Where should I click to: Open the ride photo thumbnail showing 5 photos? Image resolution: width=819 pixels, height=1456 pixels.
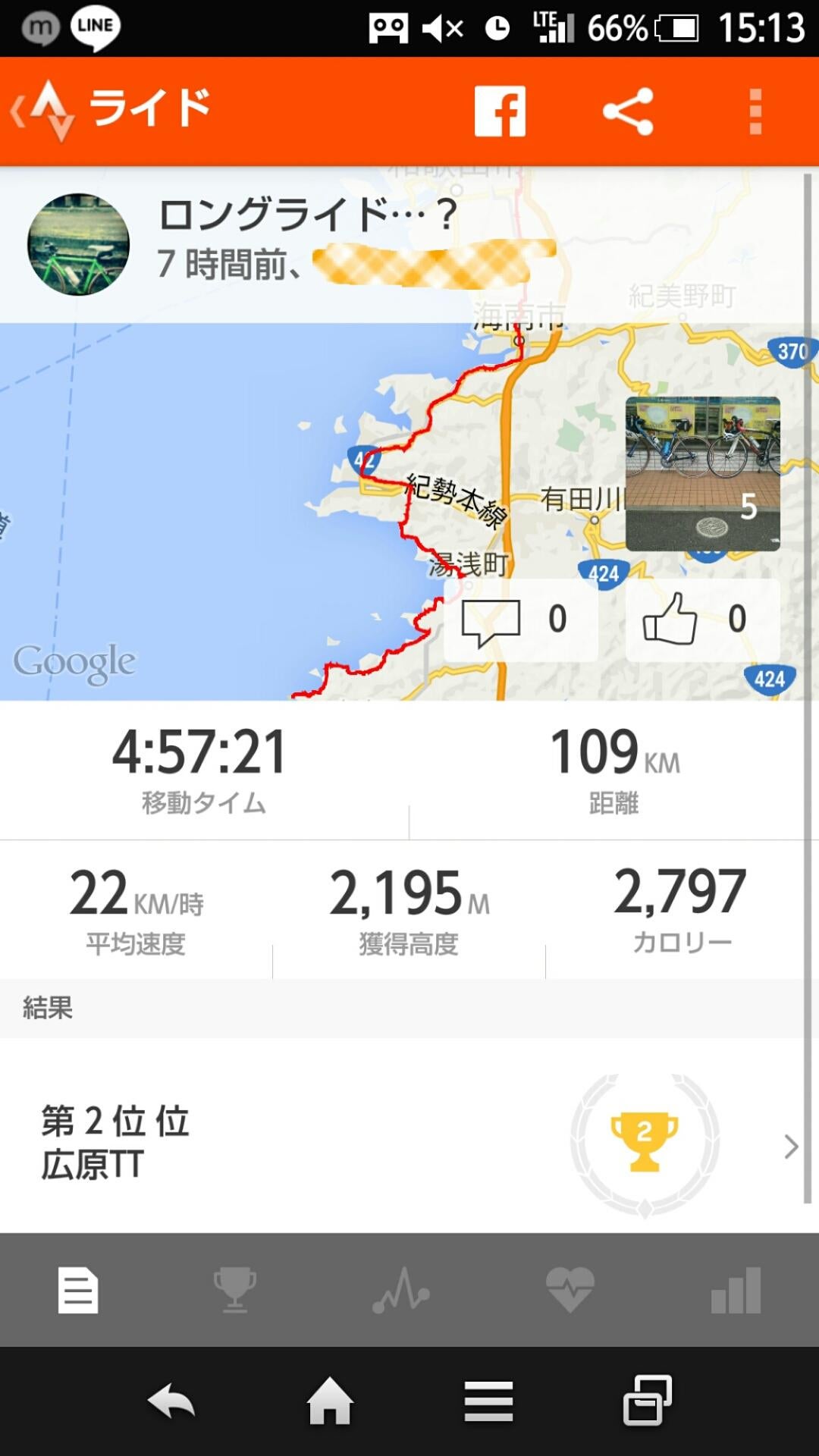701,474
